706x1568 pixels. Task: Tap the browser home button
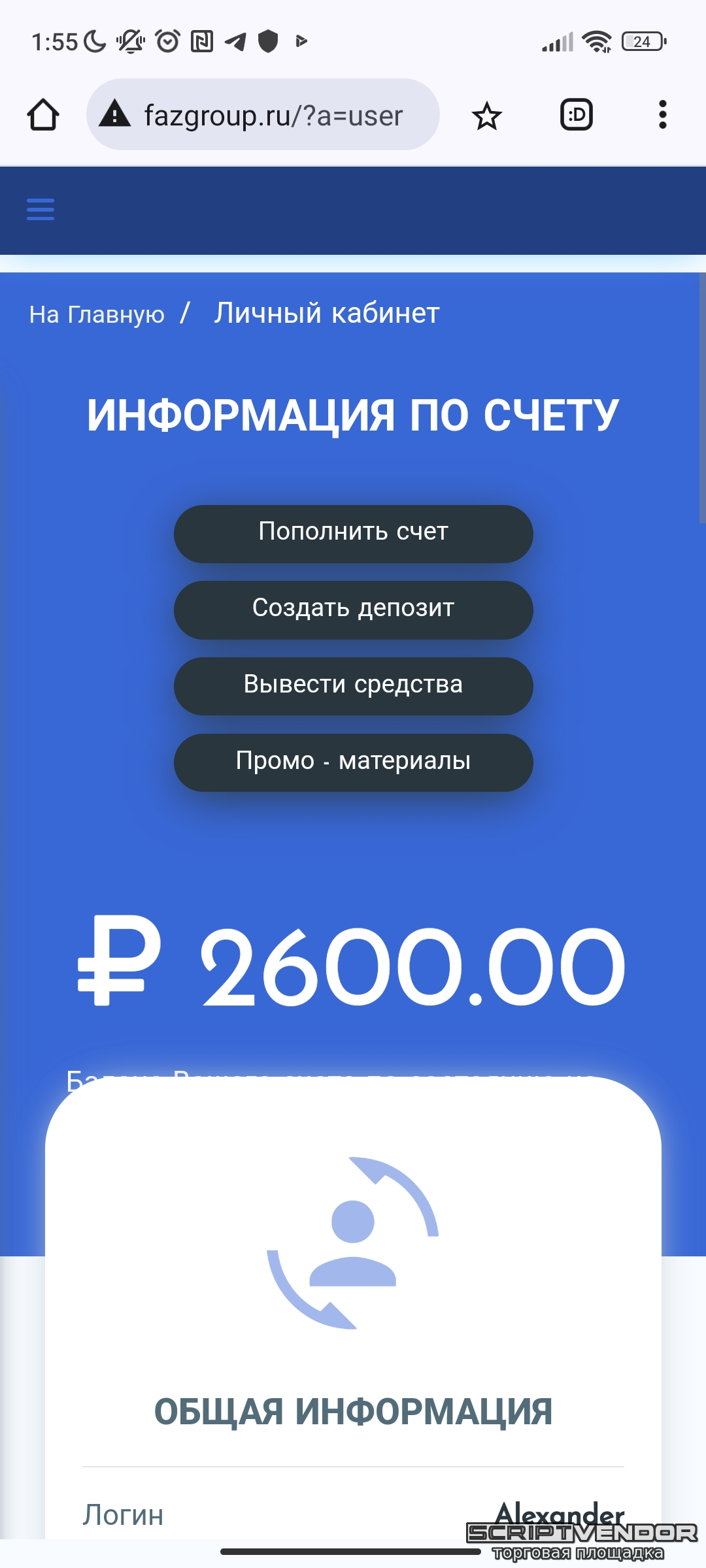(43, 116)
